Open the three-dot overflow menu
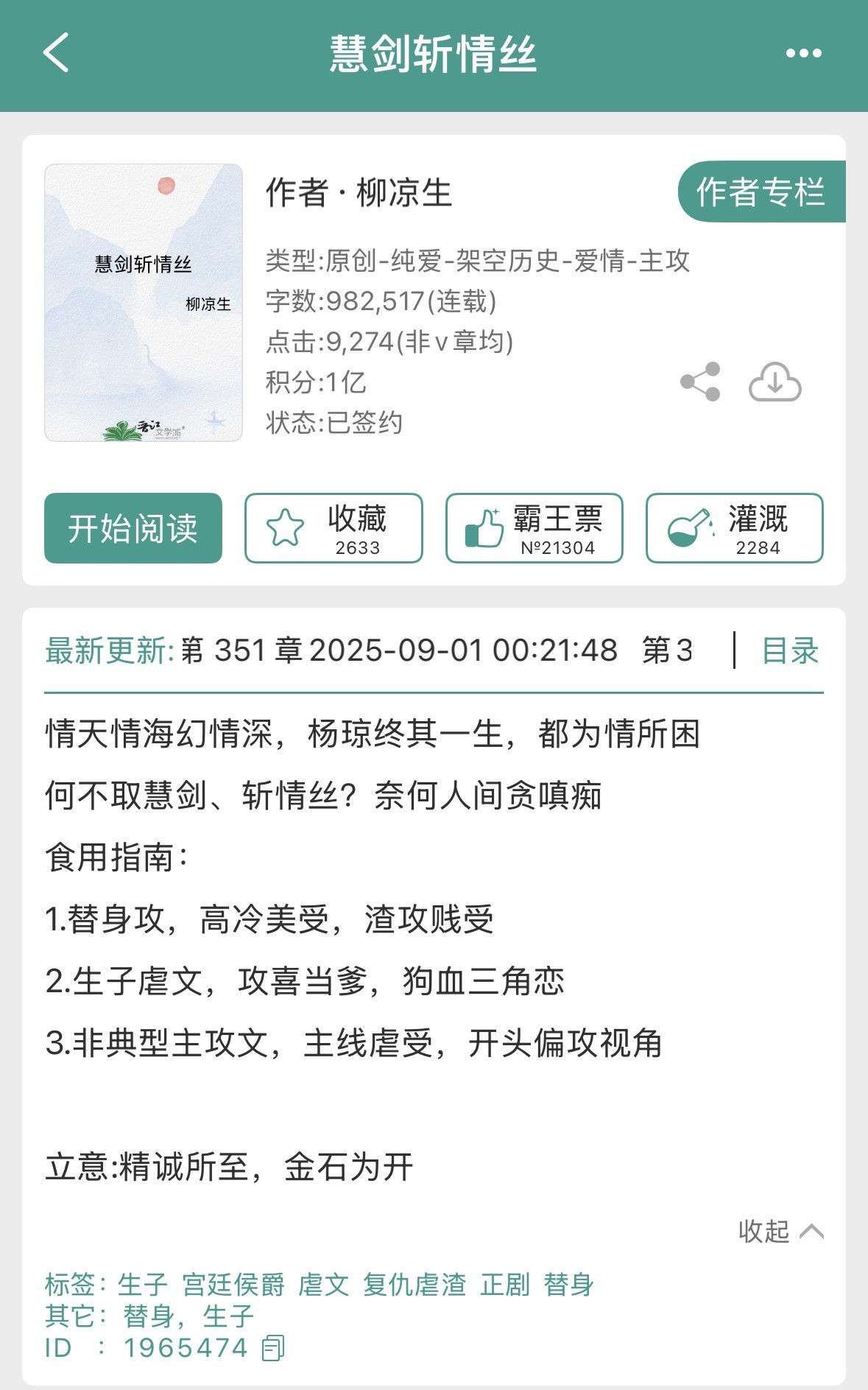The height and width of the screenshot is (1390, 868). pos(803,53)
